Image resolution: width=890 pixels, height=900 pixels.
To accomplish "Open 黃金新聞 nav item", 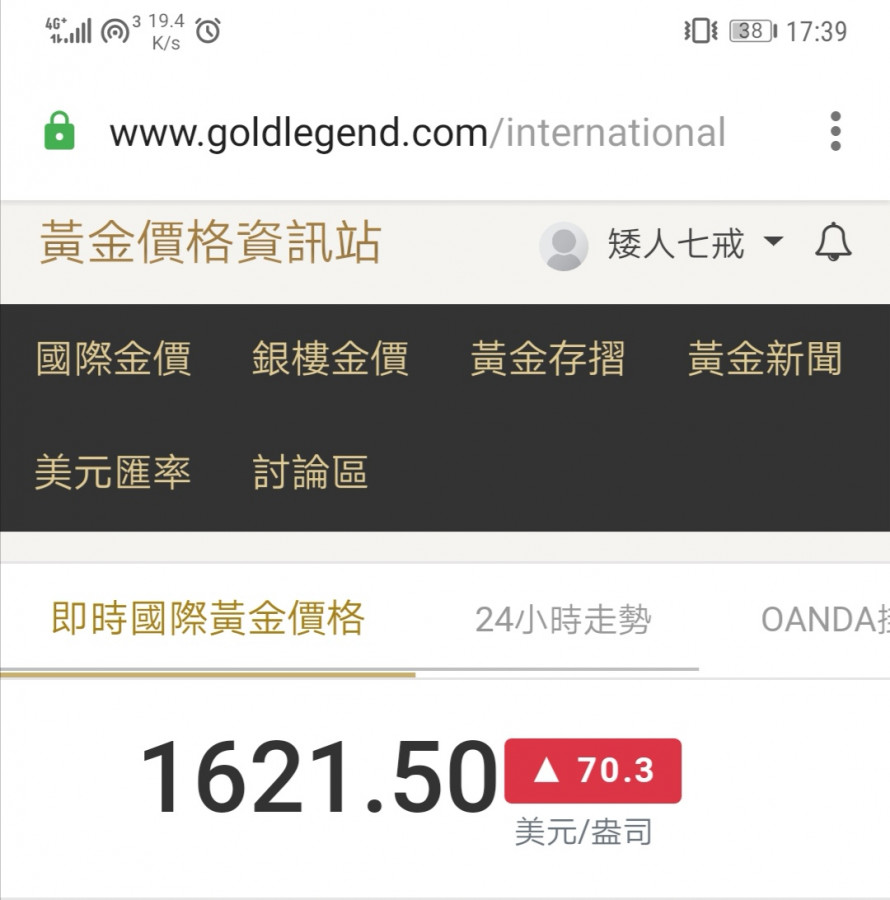I will tap(764, 359).
